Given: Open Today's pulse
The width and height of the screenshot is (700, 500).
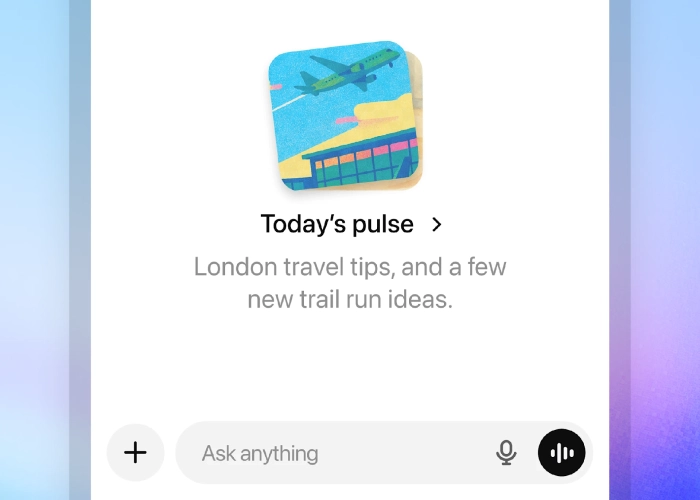Looking at the screenshot, I should click(x=350, y=224).
